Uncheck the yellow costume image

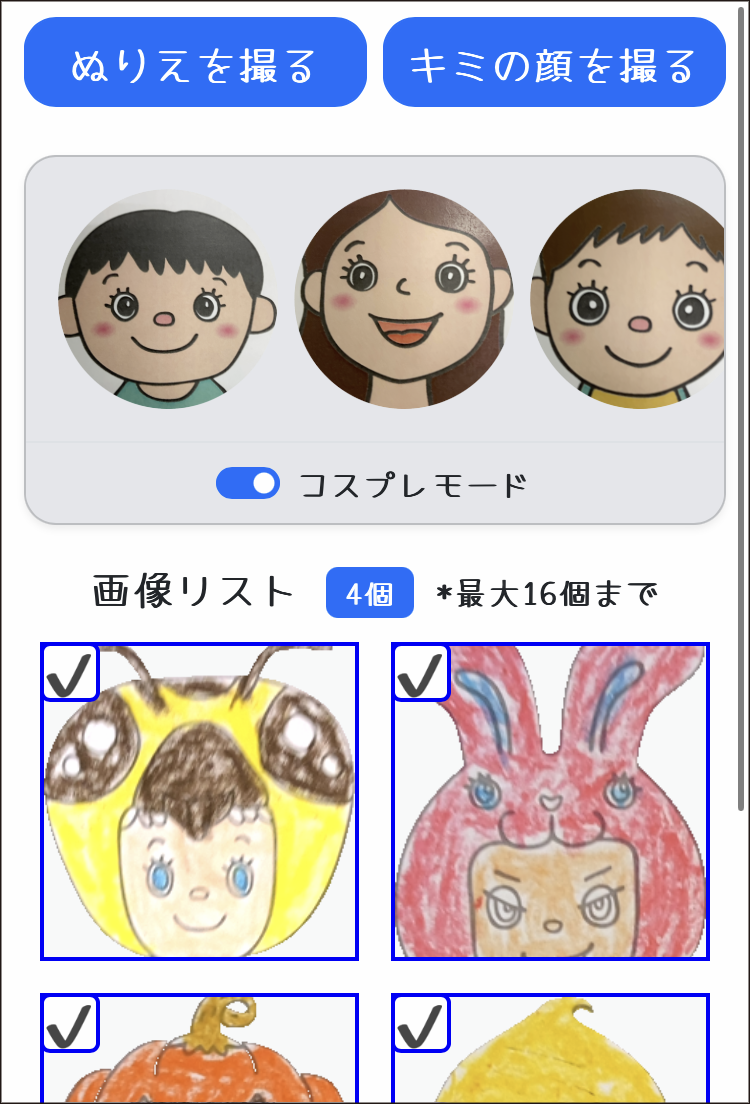421,1023
